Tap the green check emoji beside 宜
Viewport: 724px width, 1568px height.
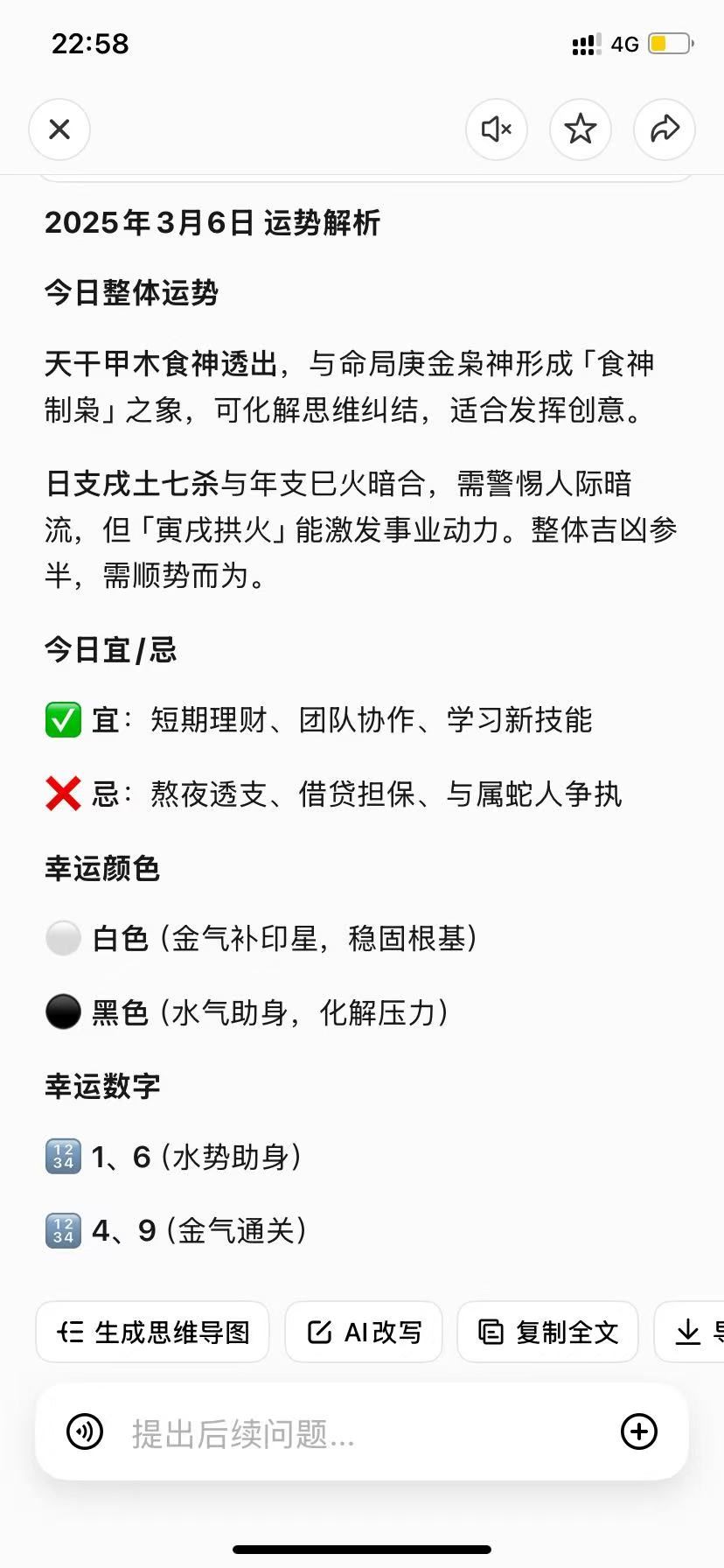coord(63,719)
